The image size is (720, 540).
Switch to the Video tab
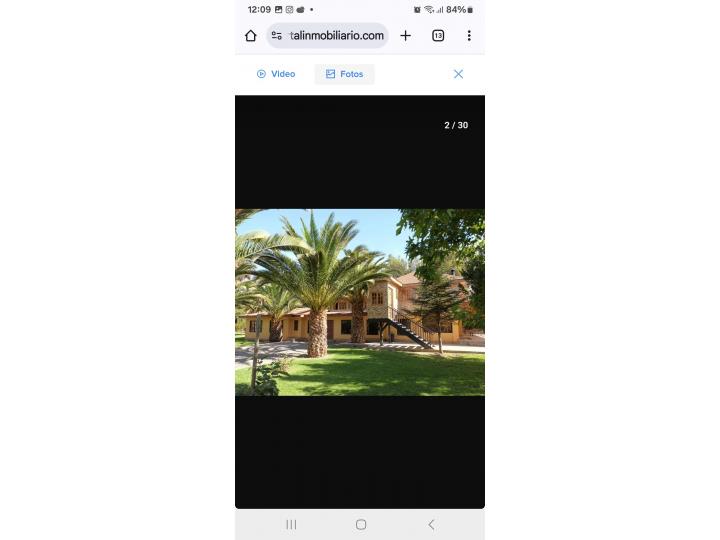coord(276,74)
